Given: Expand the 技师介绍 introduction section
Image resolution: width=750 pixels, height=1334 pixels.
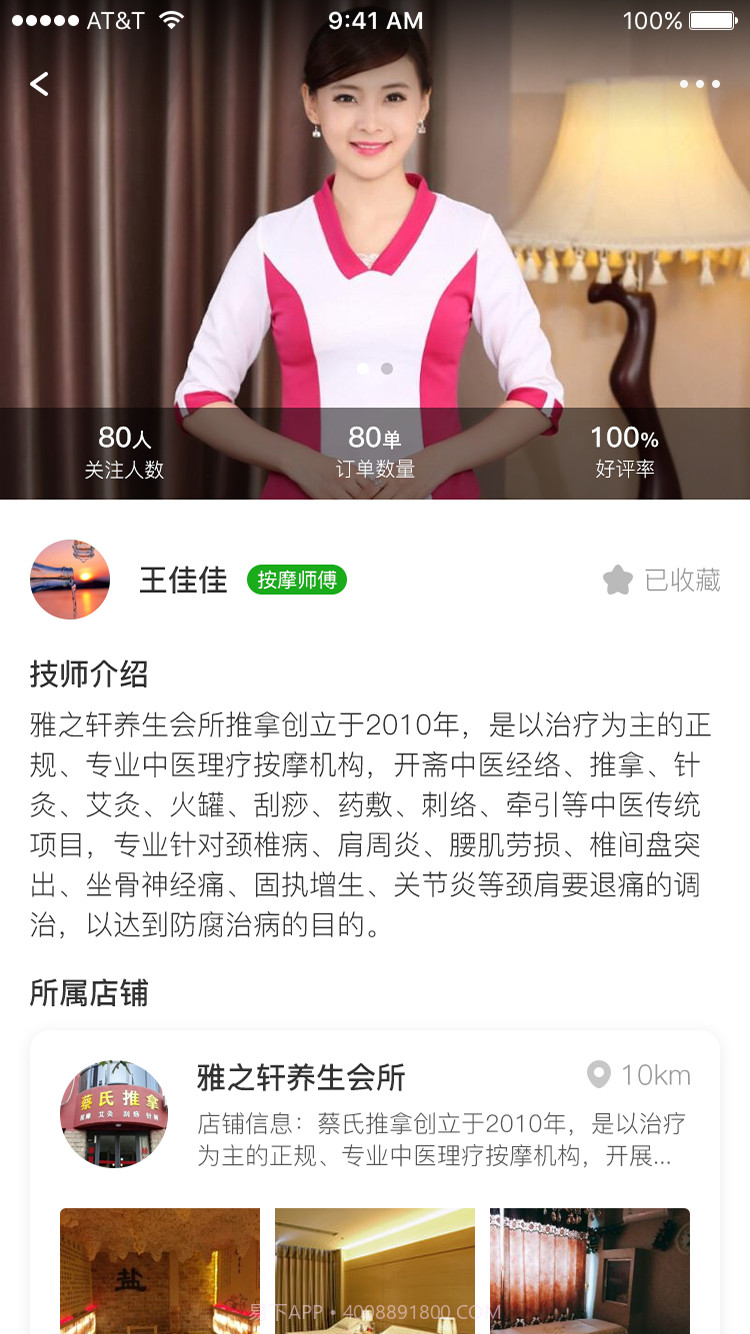Looking at the screenshot, I should 88,674.
